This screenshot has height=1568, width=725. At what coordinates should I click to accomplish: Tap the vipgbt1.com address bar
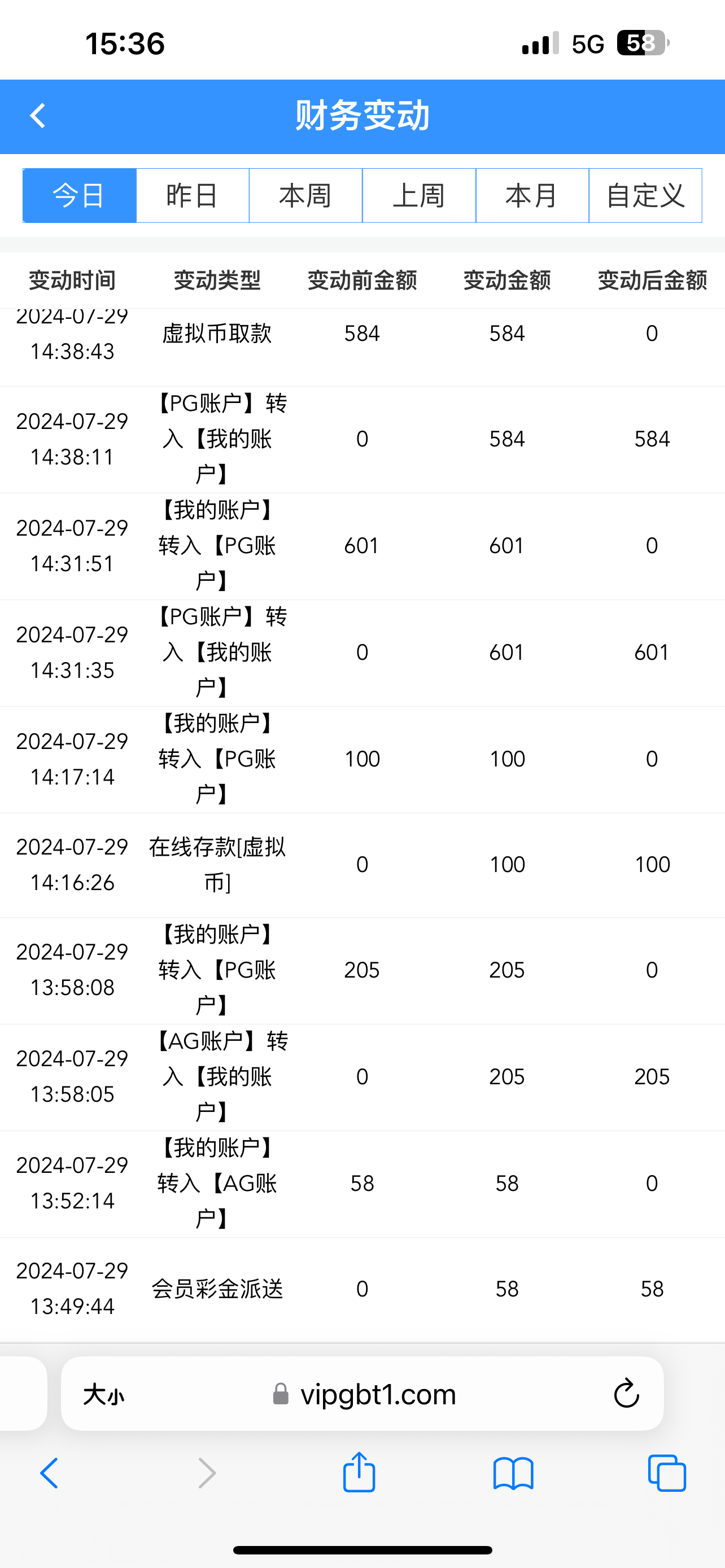click(365, 1394)
